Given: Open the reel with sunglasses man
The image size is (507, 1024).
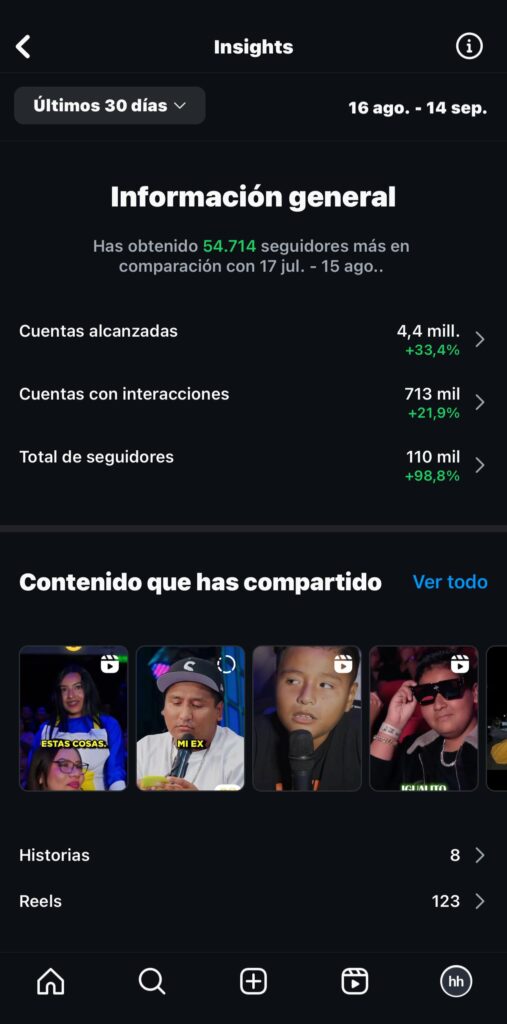Looking at the screenshot, I should pyautogui.click(x=423, y=718).
